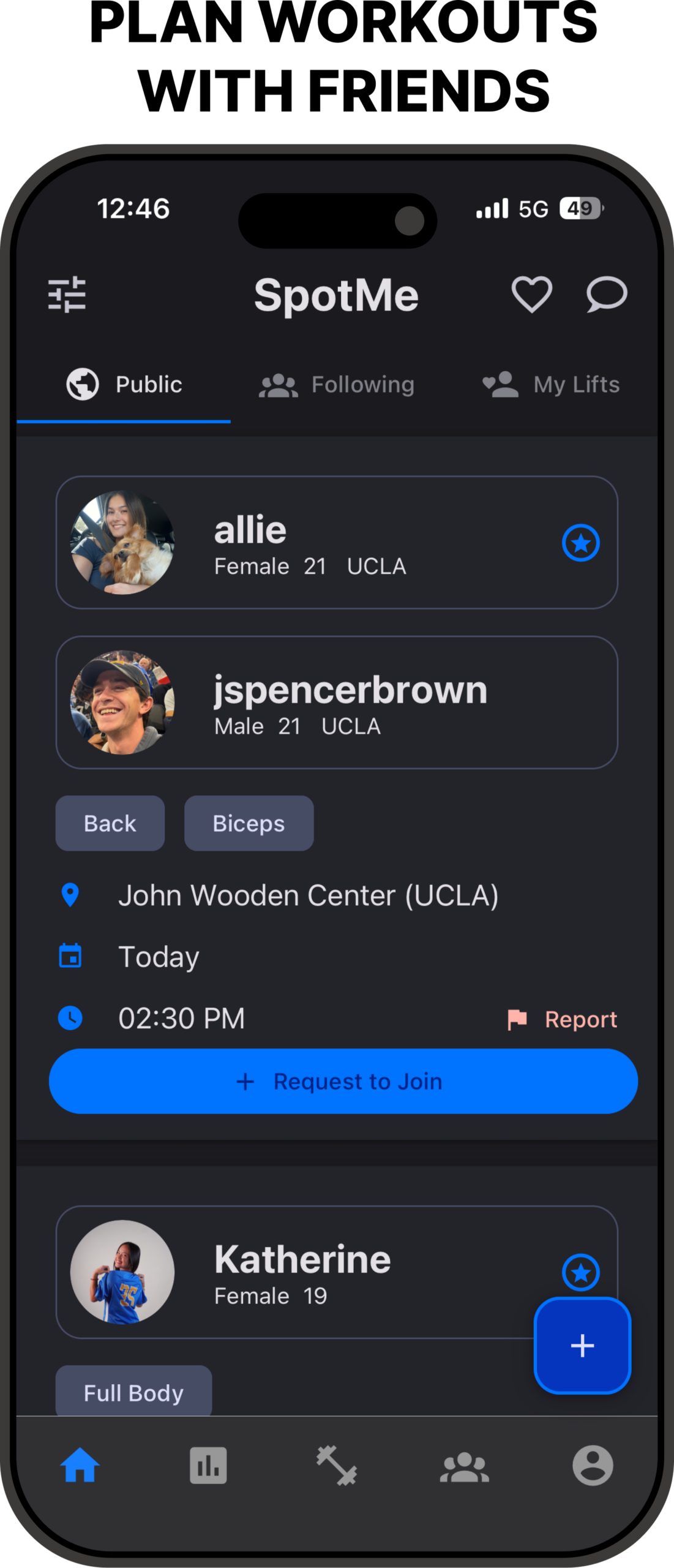Open the account profile tab

pos(593,1466)
